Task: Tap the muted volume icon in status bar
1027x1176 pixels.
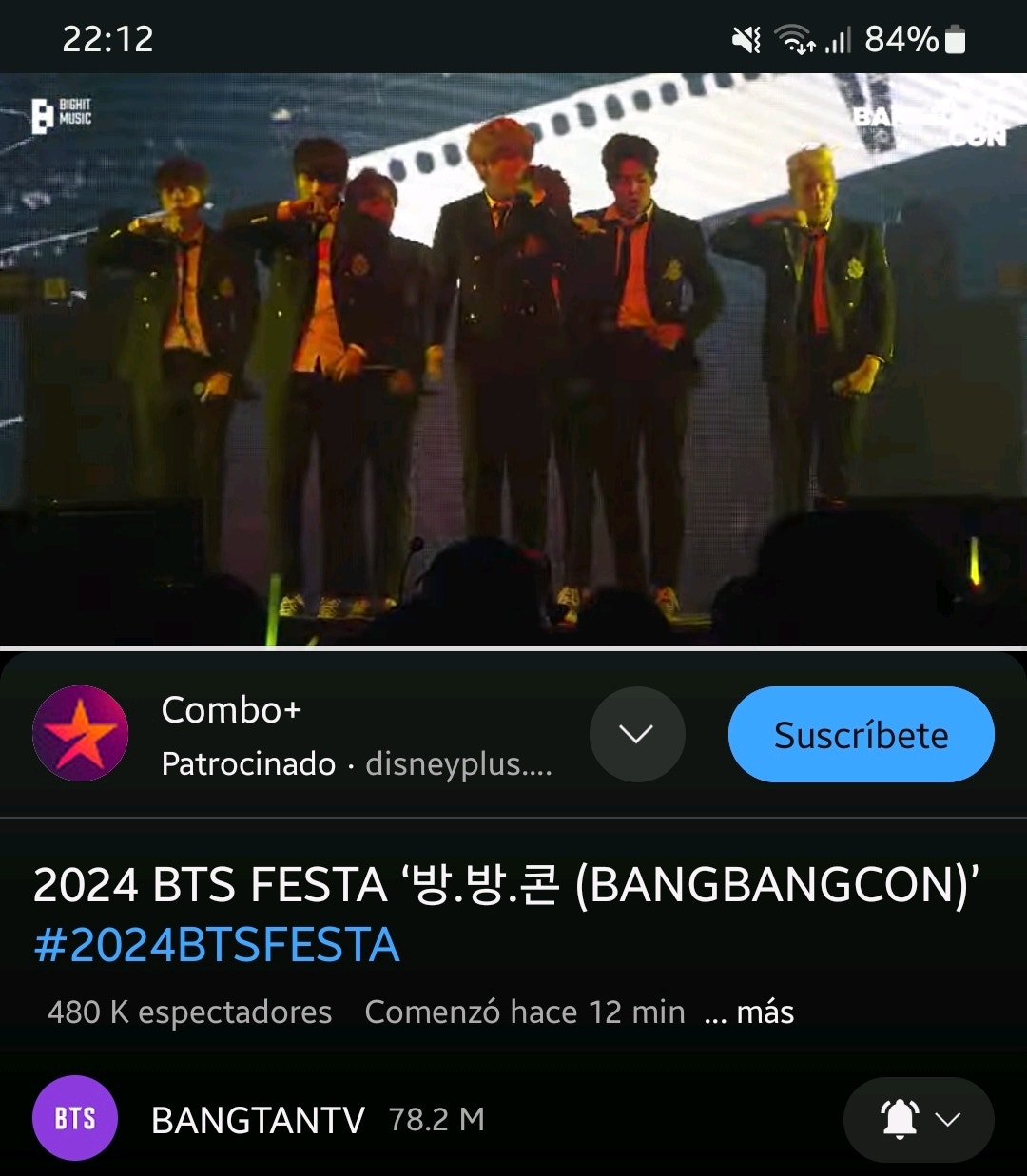Action: pos(744,37)
